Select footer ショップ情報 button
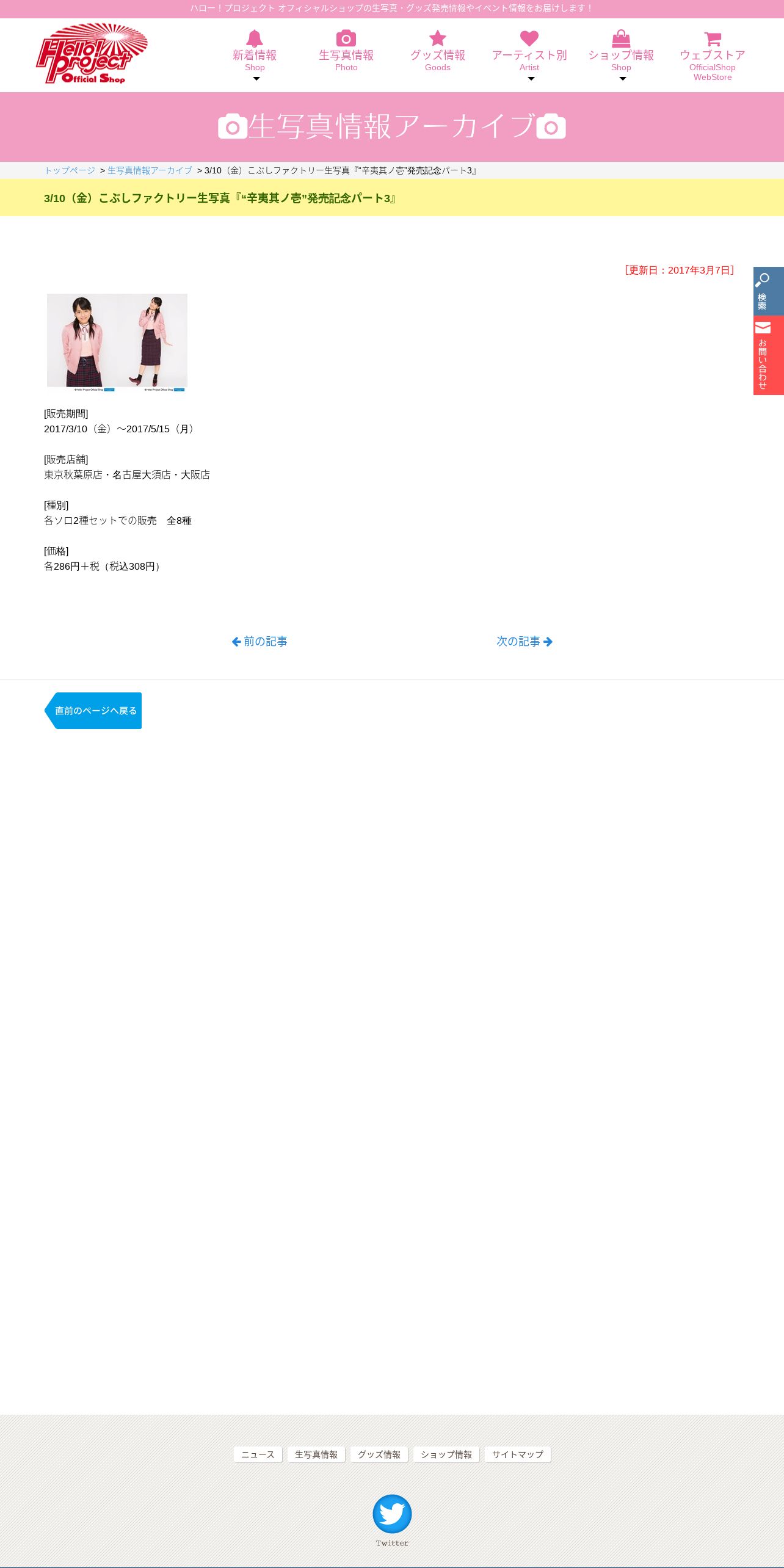The height and width of the screenshot is (1568, 784). 446,1454
